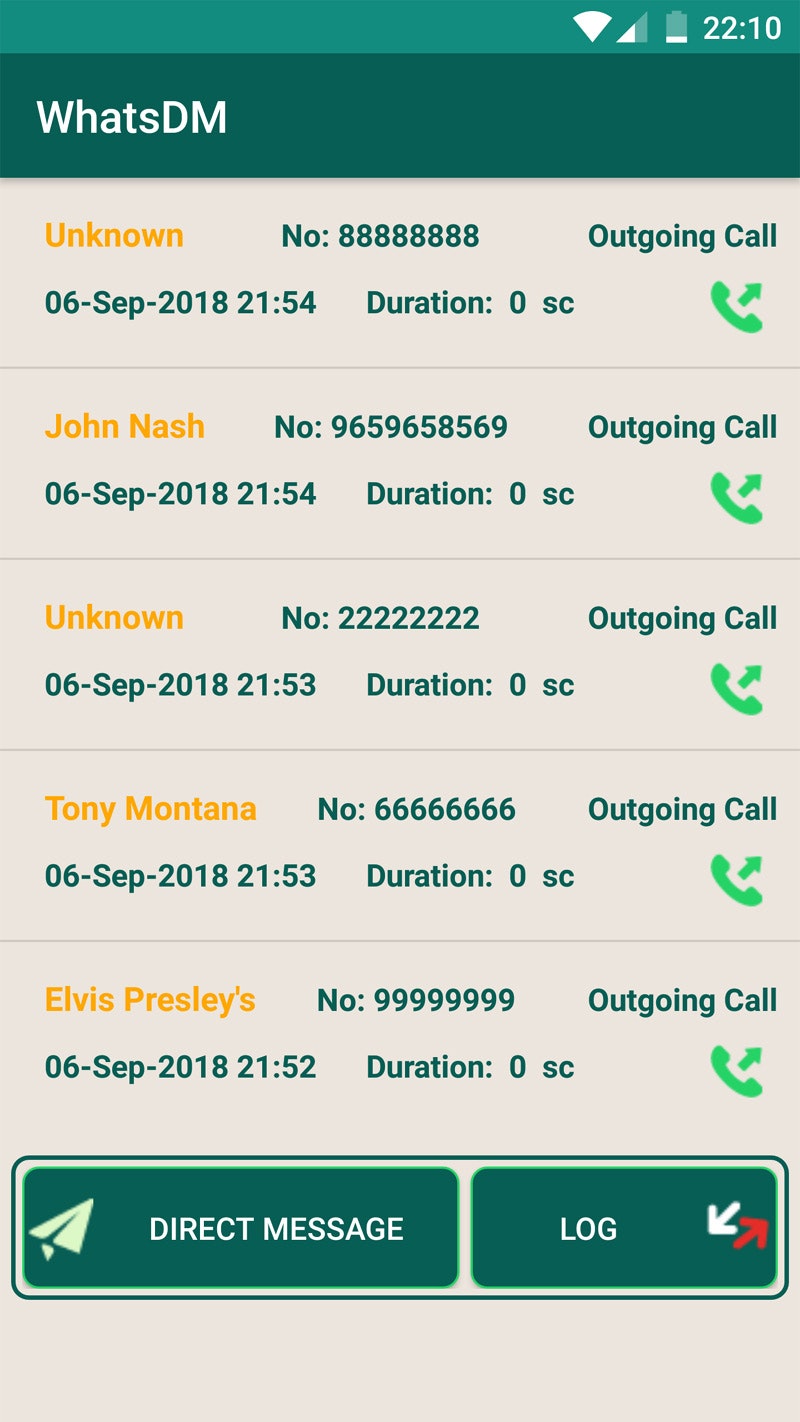Tap the WhatsDM title in the header
The width and height of the screenshot is (800, 1422).
131,116
